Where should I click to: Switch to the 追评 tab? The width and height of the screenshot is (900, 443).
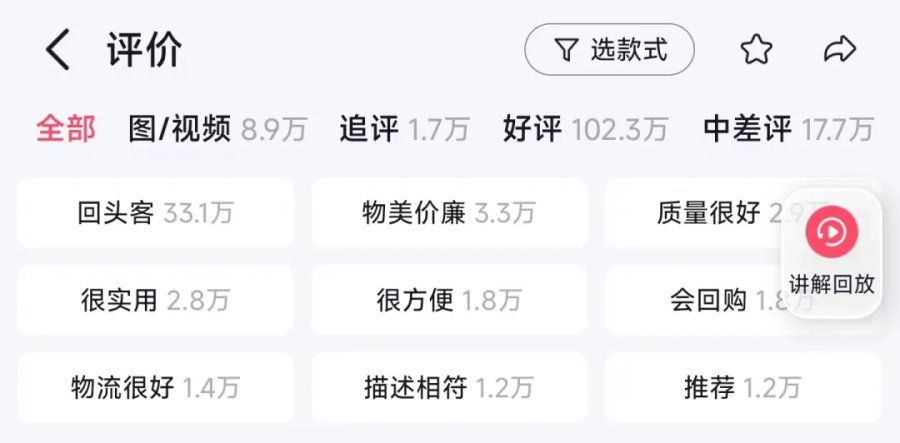coord(403,129)
